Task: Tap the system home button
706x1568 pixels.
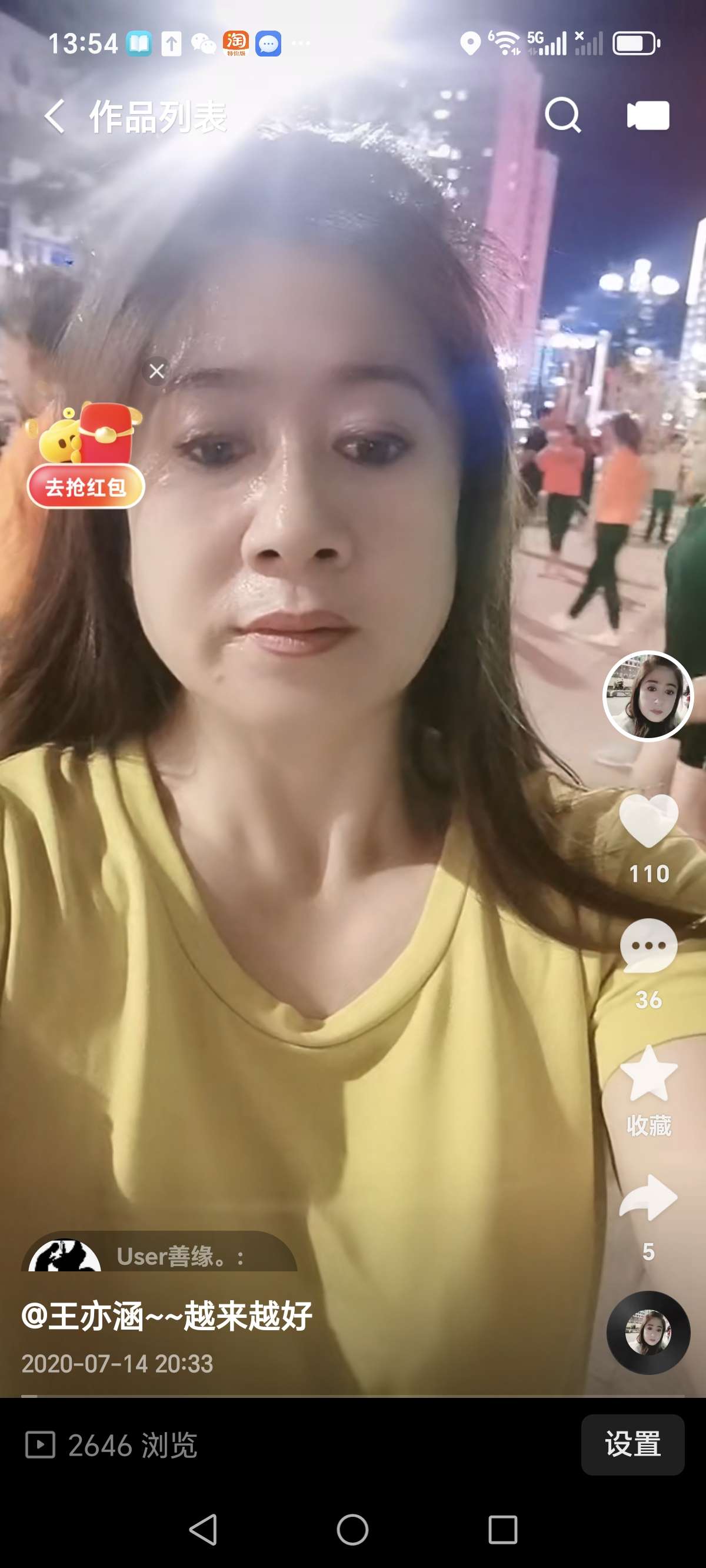Action: tap(352, 1529)
